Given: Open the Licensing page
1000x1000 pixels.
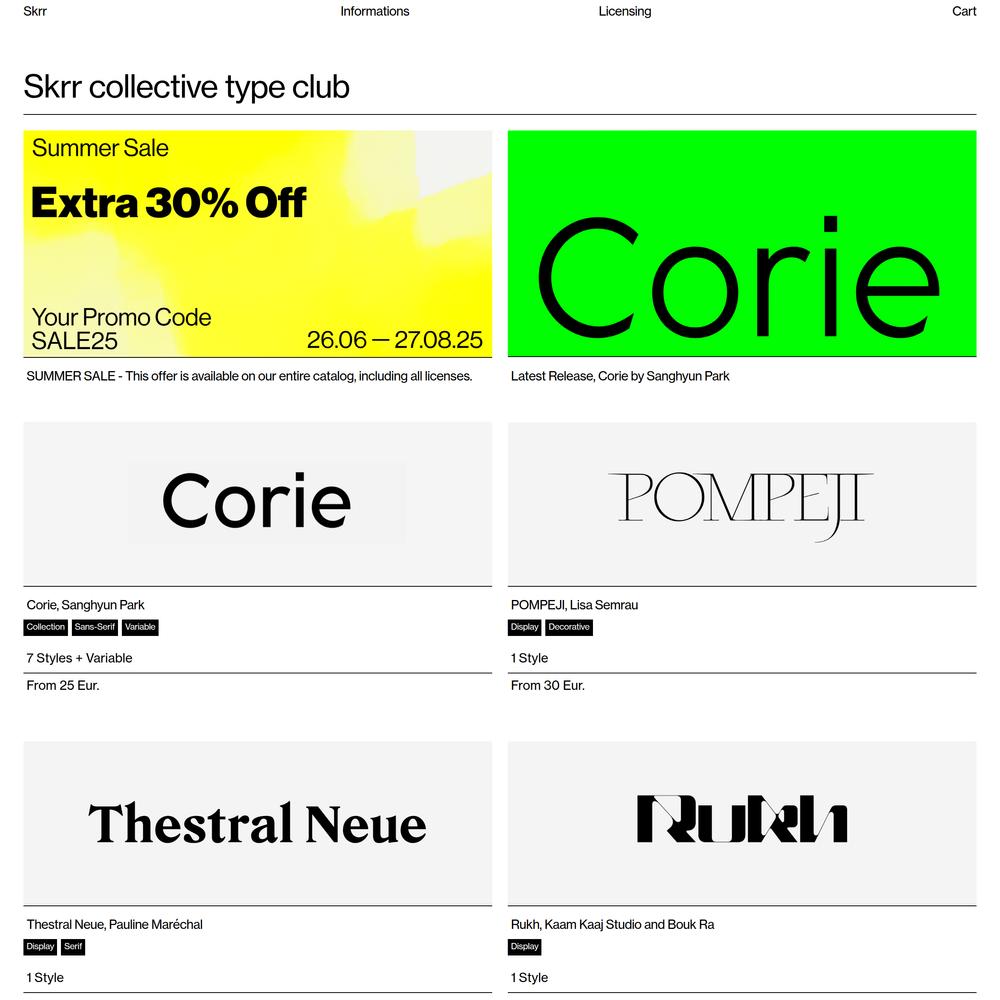Looking at the screenshot, I should [x=624, y=12].
